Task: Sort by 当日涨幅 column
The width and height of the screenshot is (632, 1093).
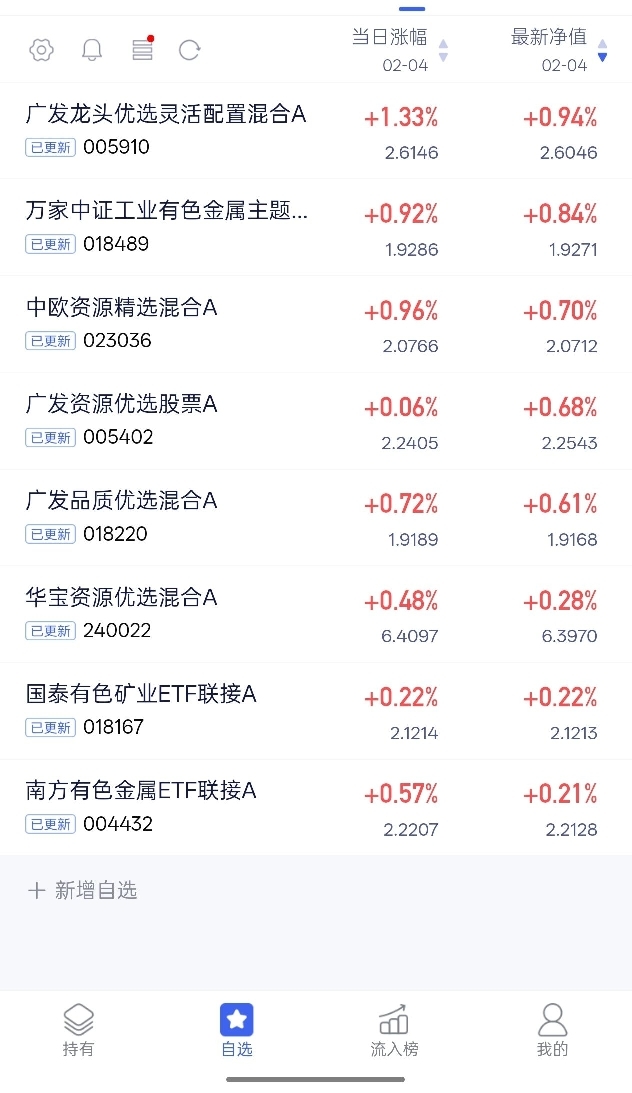Action: pos(399,50)
